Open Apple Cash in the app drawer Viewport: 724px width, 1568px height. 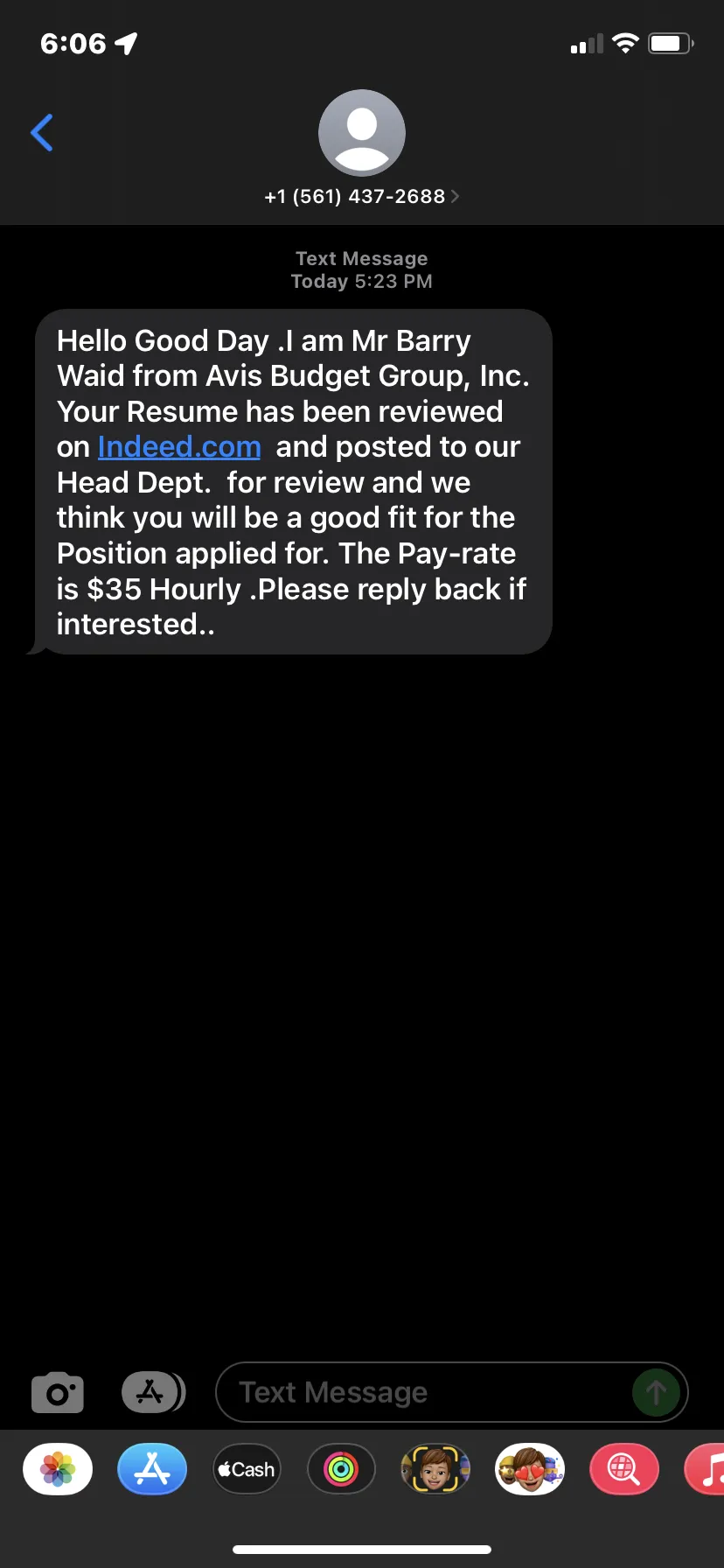247,1469
